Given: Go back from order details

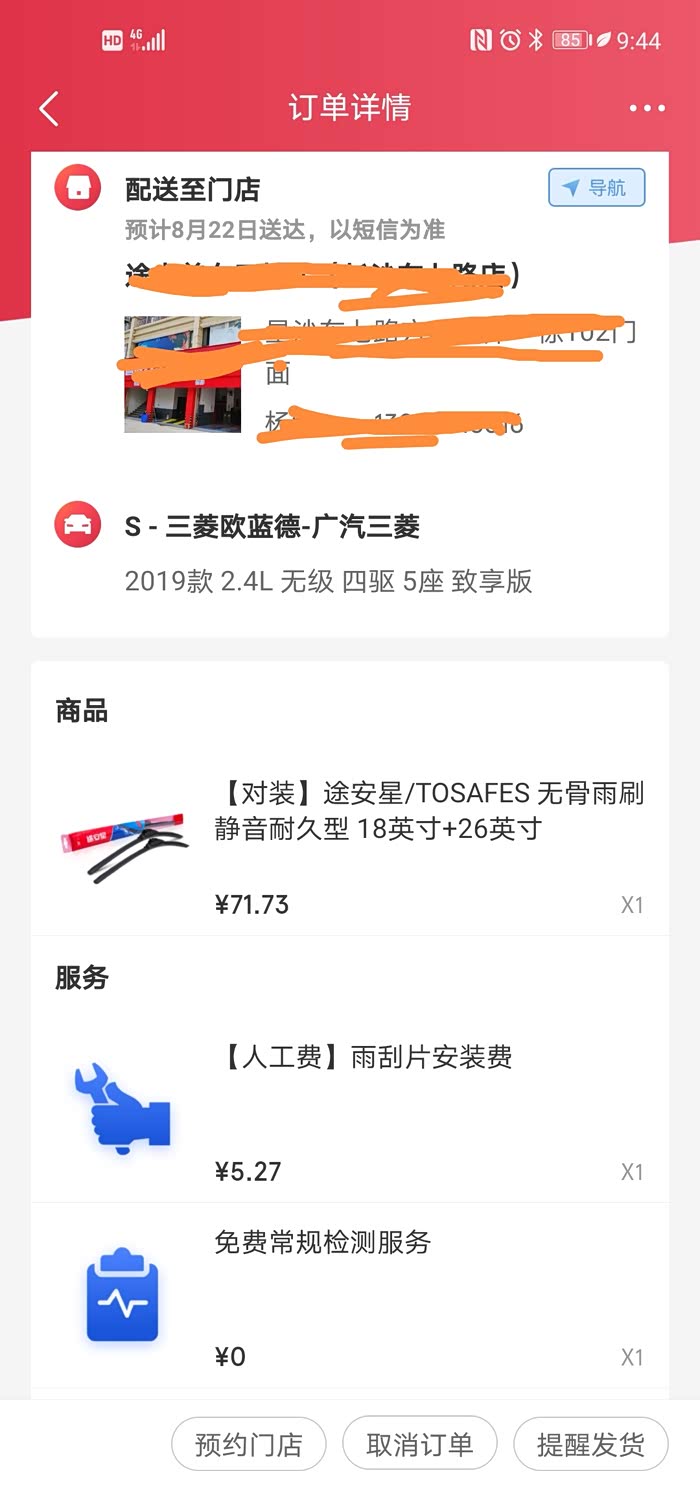Looking at the screenshot, I should coord(49,108).
